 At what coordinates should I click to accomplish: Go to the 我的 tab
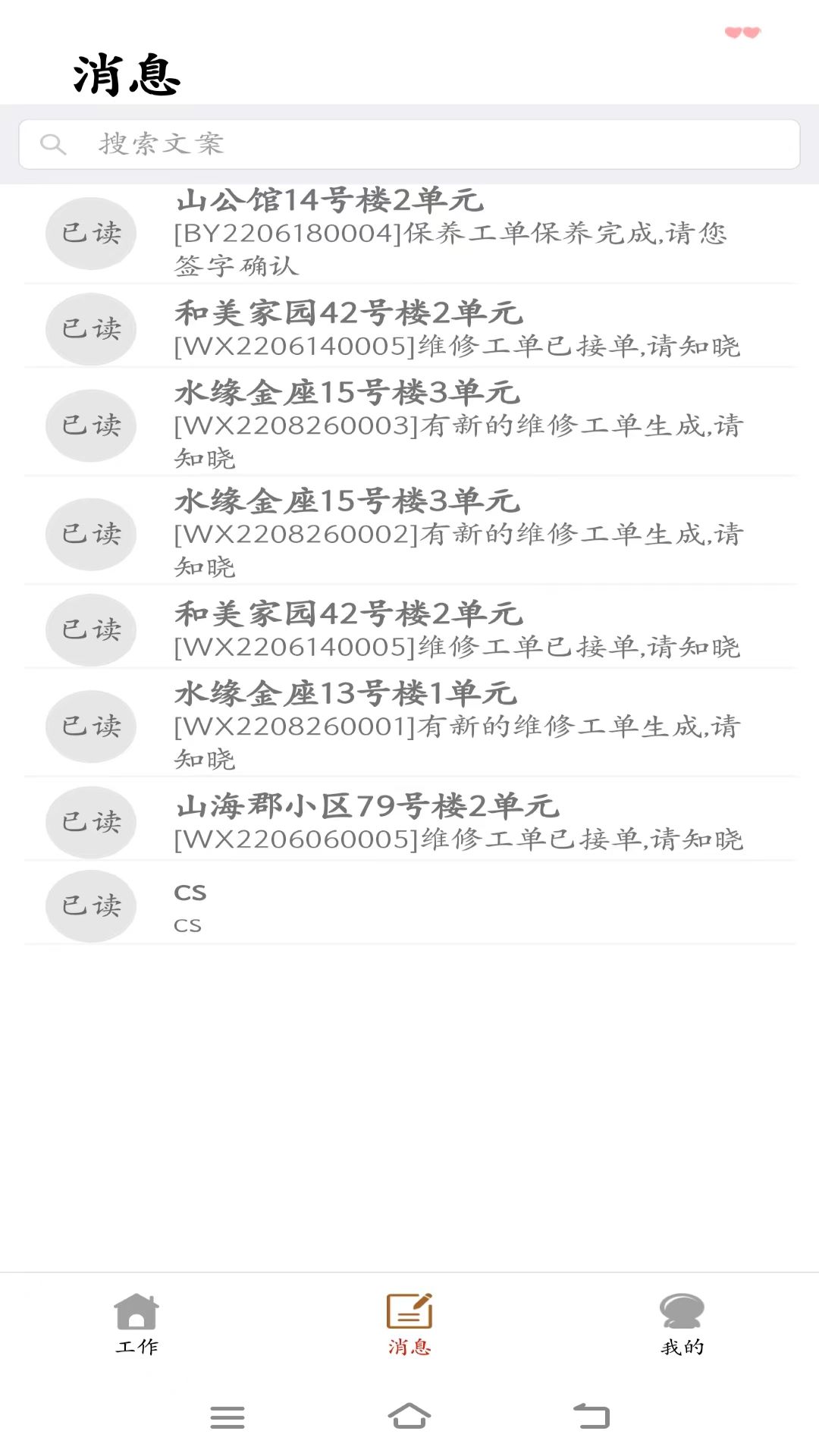click(x=682, y=1323)
